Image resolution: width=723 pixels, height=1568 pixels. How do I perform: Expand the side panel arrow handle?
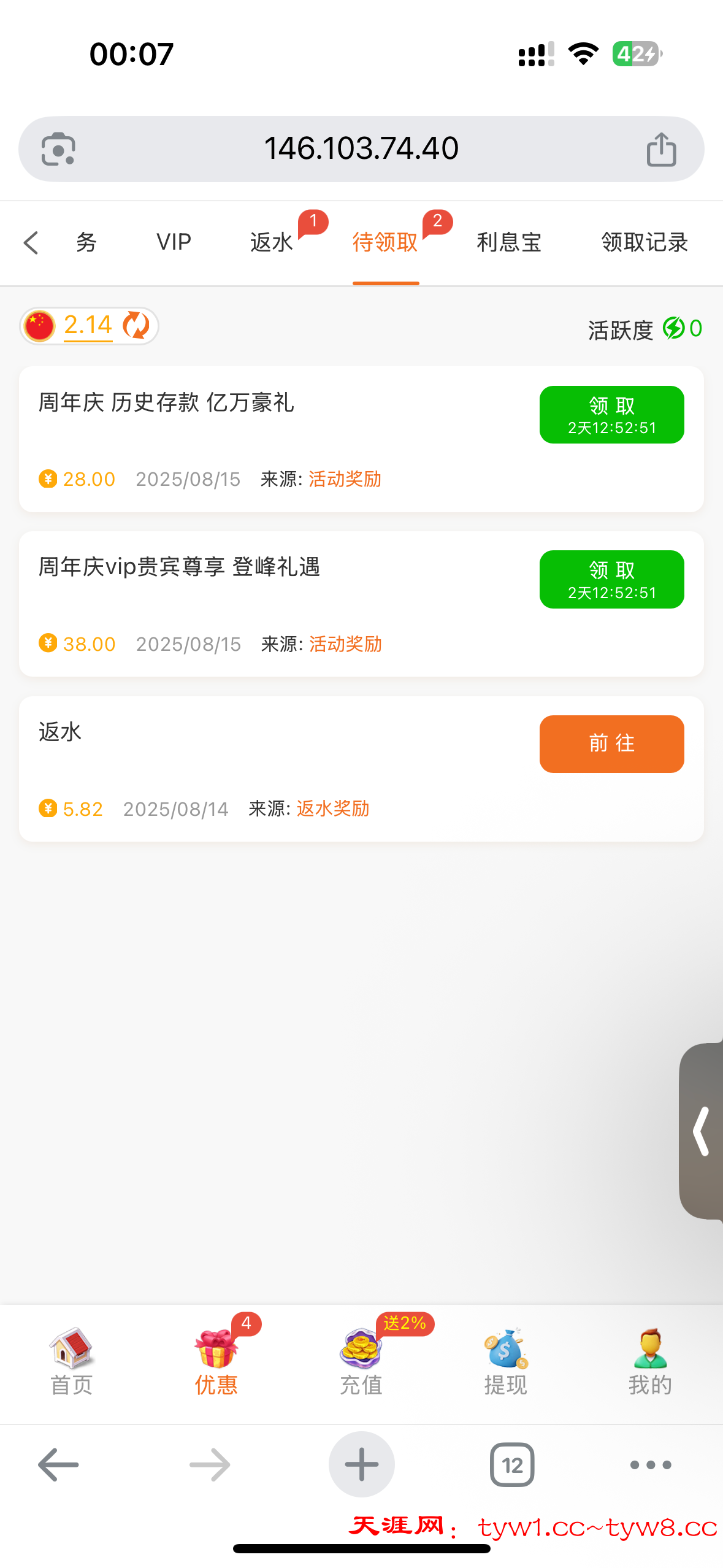pos(702,1131)
